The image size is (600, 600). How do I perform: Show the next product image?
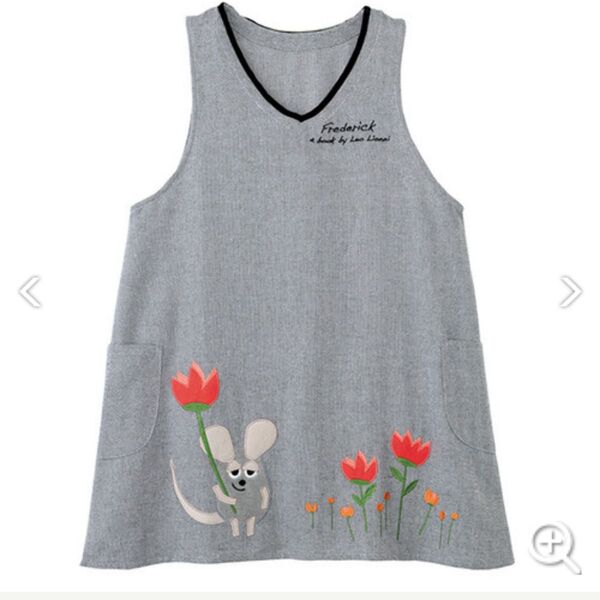(570, 292)
